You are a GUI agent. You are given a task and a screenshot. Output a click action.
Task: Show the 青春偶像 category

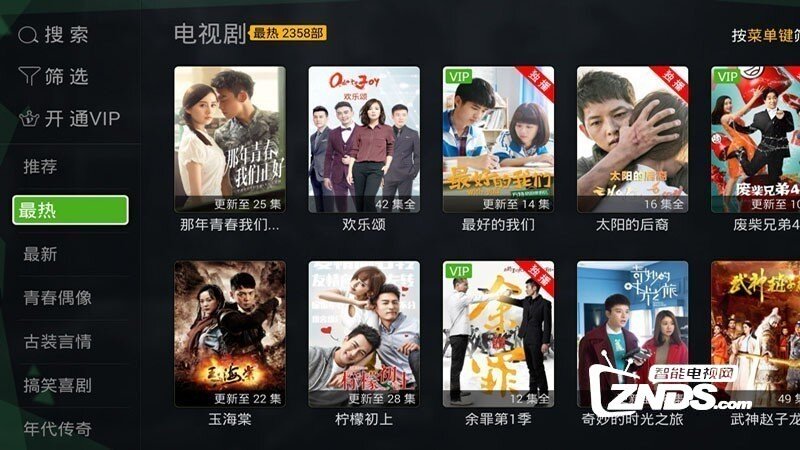click(58, 297)
